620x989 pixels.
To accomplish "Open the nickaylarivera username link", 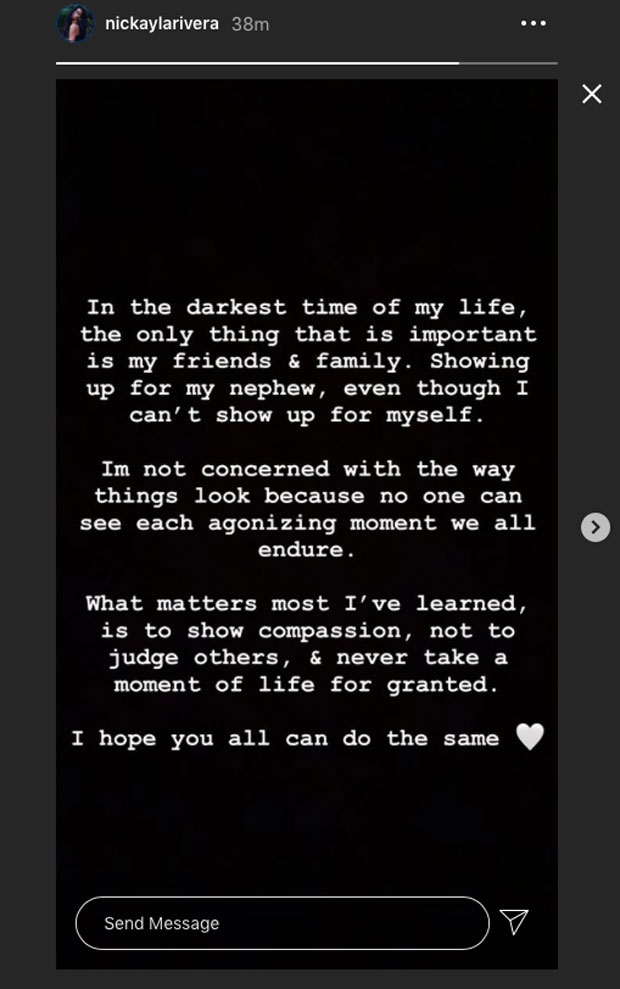I will point(162,24).
